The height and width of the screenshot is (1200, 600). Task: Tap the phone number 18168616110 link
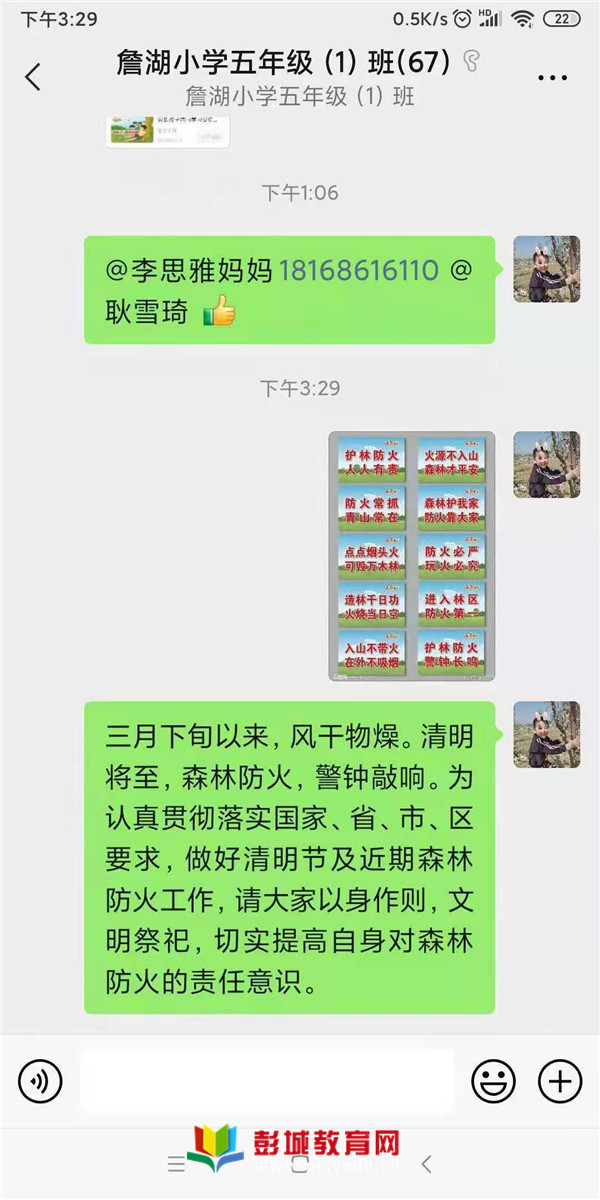coord(358,271)
